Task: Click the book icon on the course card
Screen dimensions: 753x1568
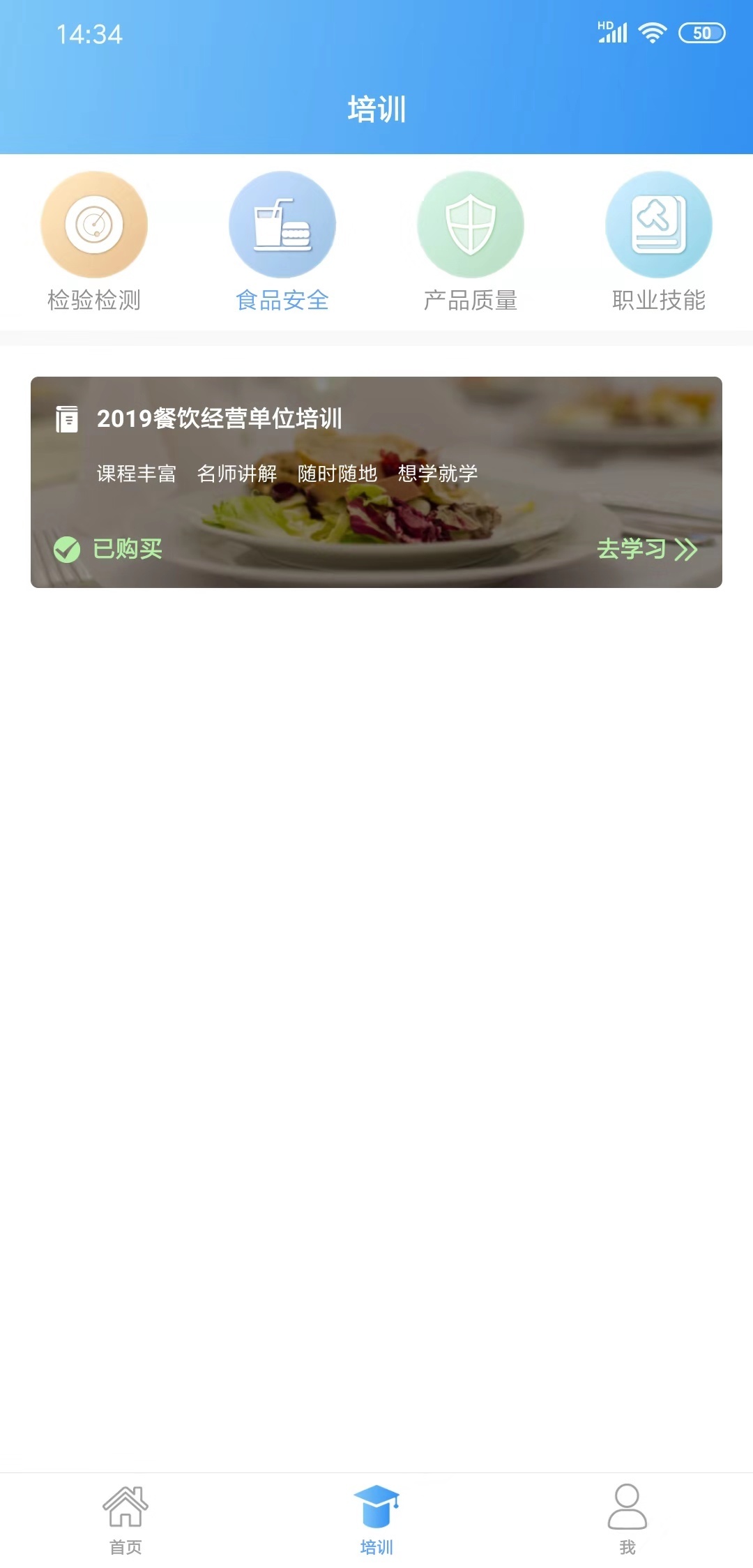Action: pyautogui.click(x=68, y=420)
